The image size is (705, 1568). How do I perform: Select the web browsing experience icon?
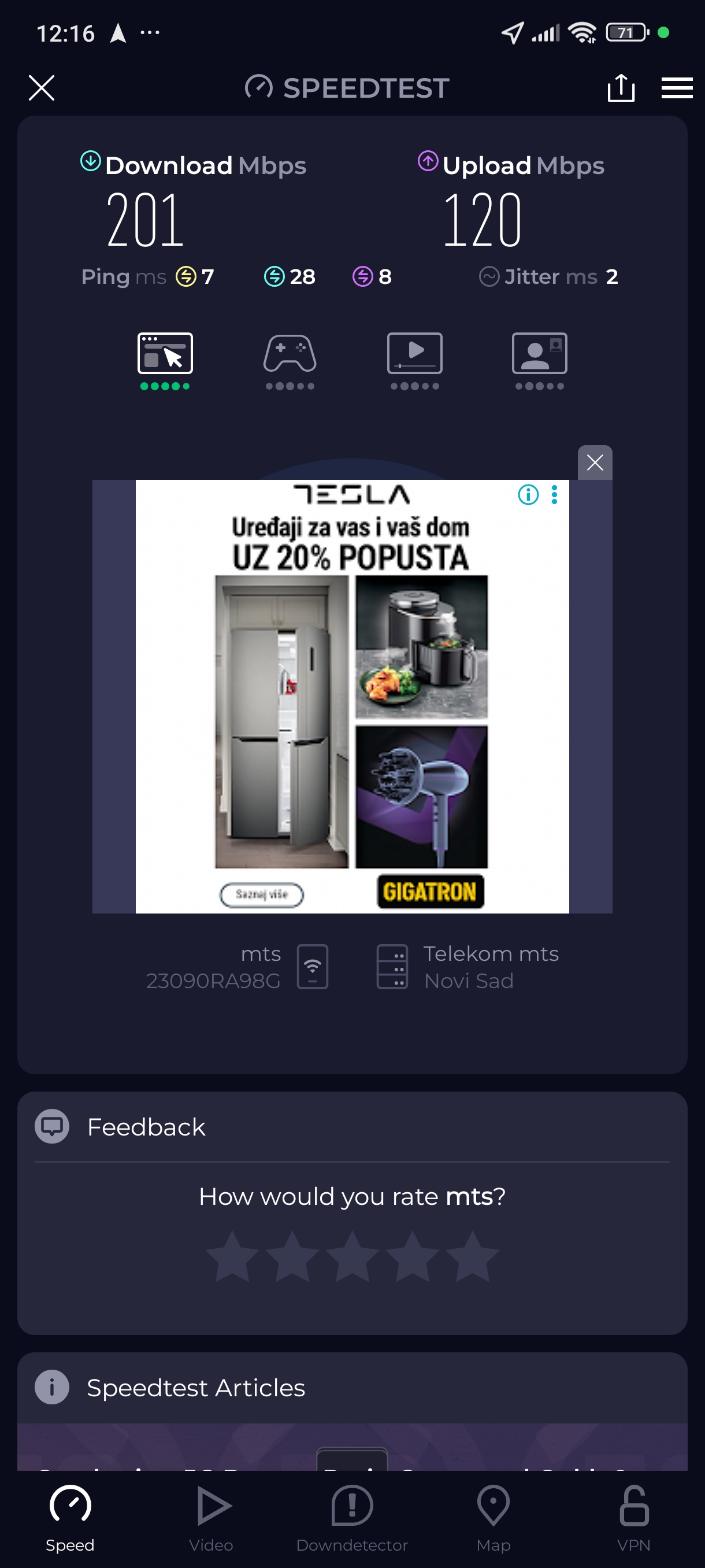pos(165,354)
